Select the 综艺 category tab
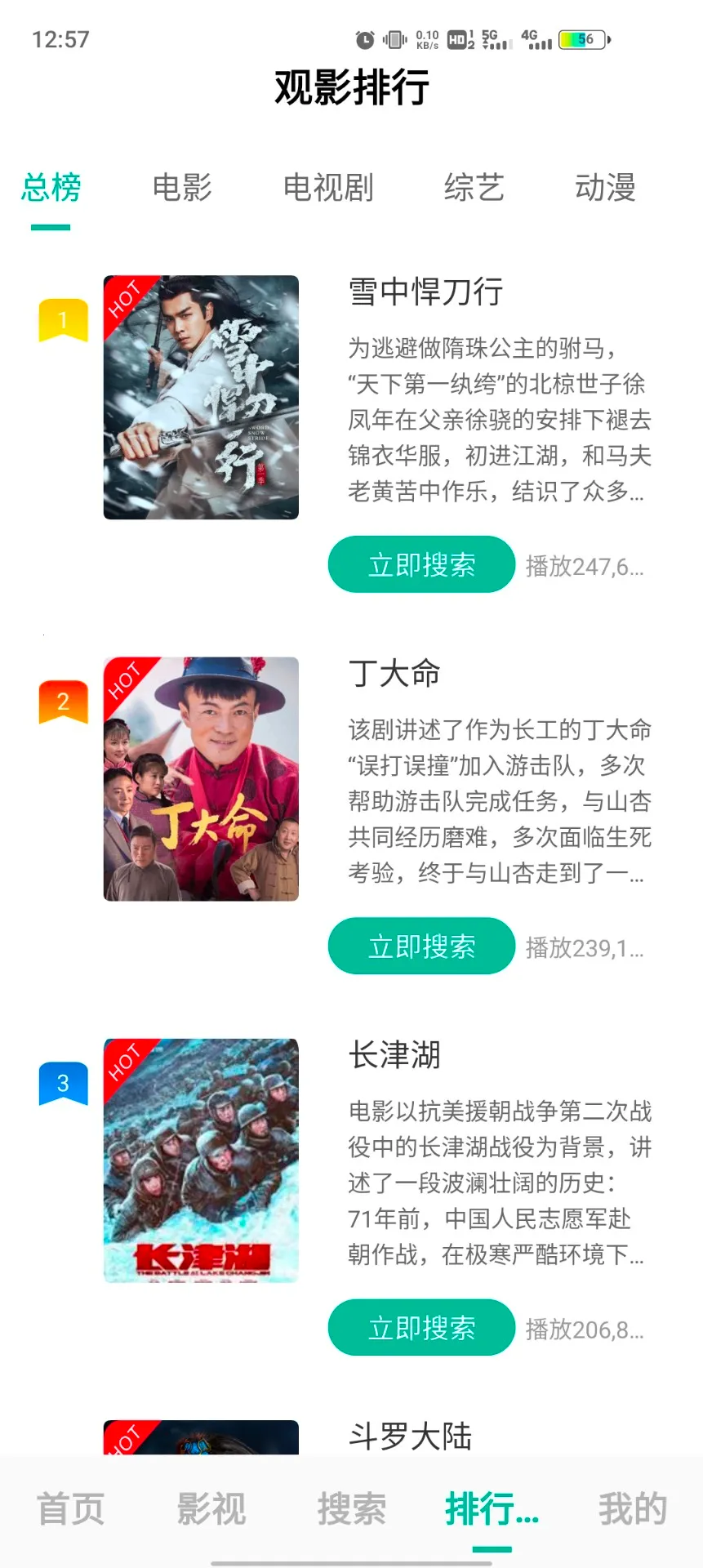 coord(474,188)
